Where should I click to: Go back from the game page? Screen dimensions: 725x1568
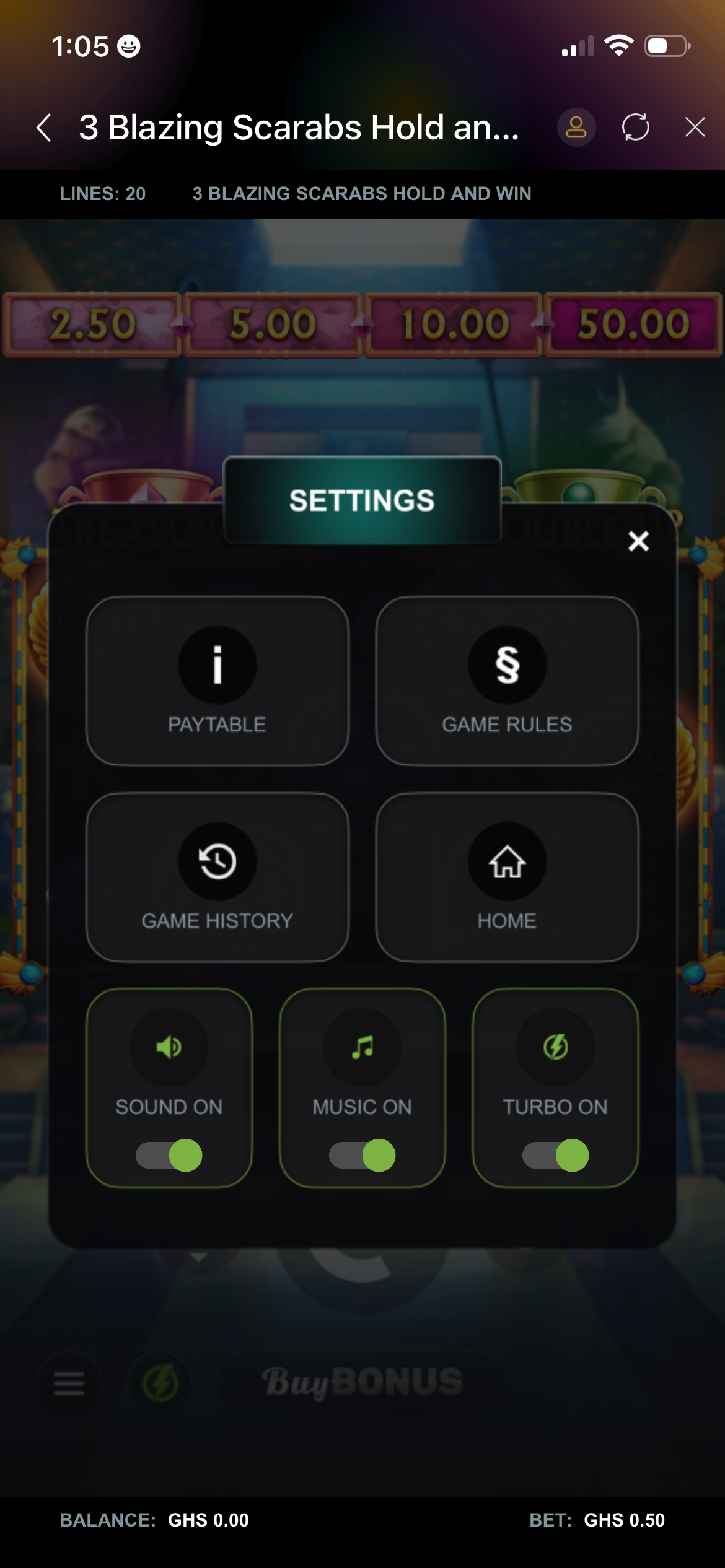[x=44, y=128]
